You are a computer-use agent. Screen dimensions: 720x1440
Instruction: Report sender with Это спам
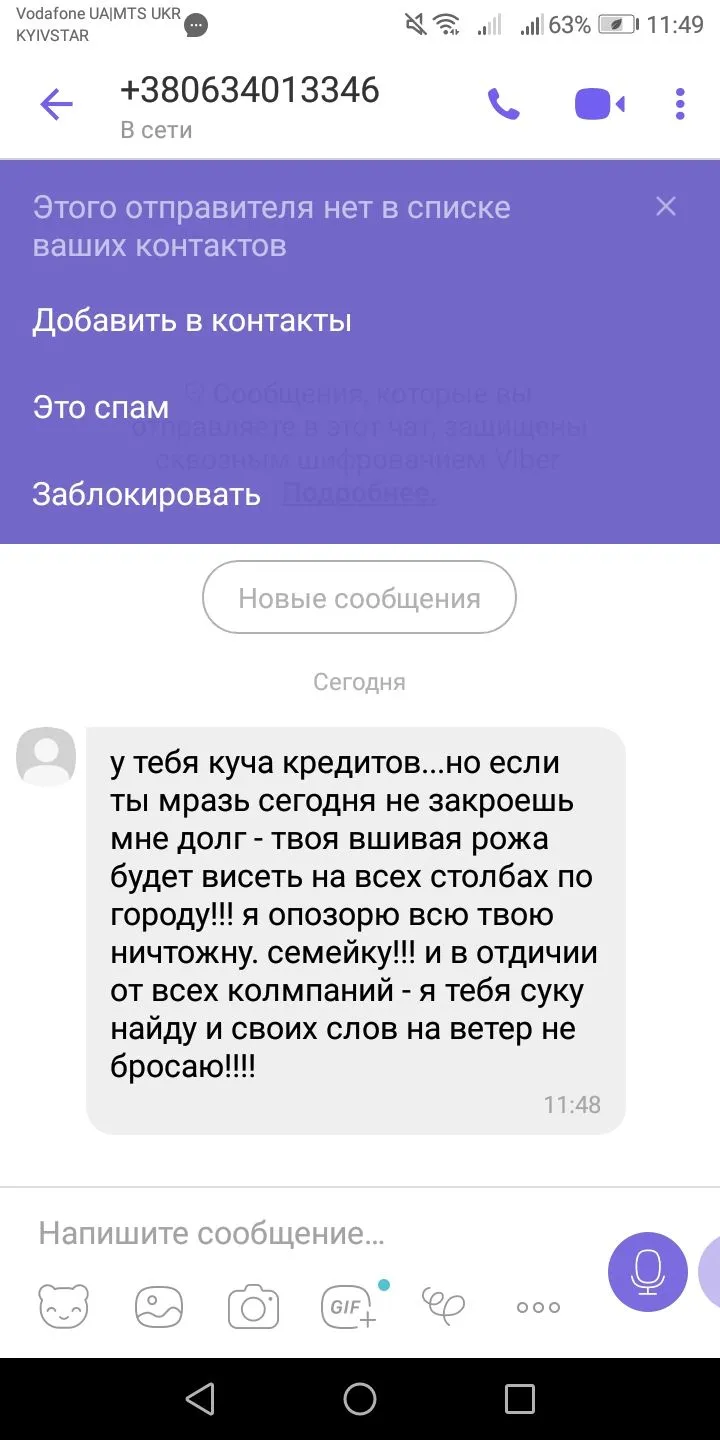(101, 408)
